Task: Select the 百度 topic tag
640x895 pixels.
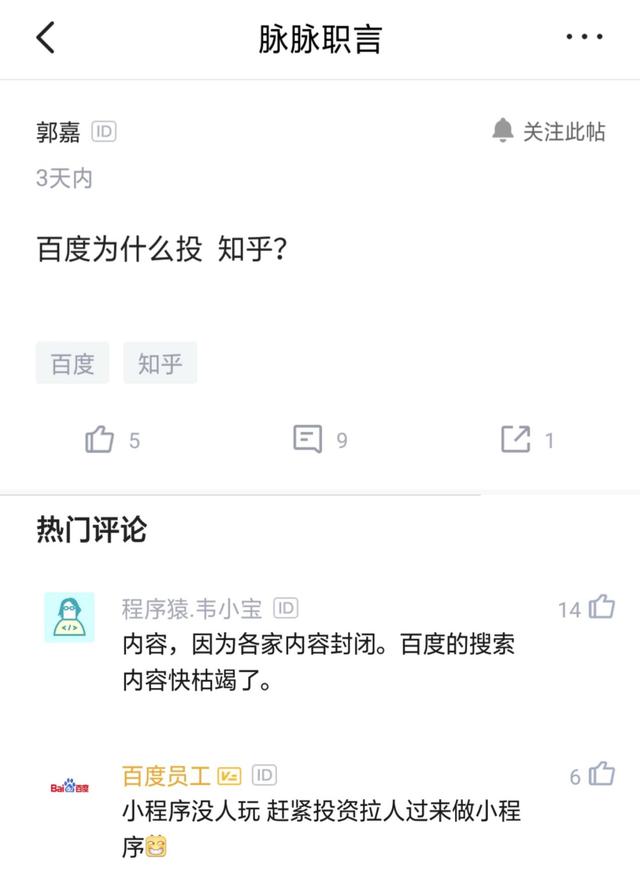Action: click(73, 363)
